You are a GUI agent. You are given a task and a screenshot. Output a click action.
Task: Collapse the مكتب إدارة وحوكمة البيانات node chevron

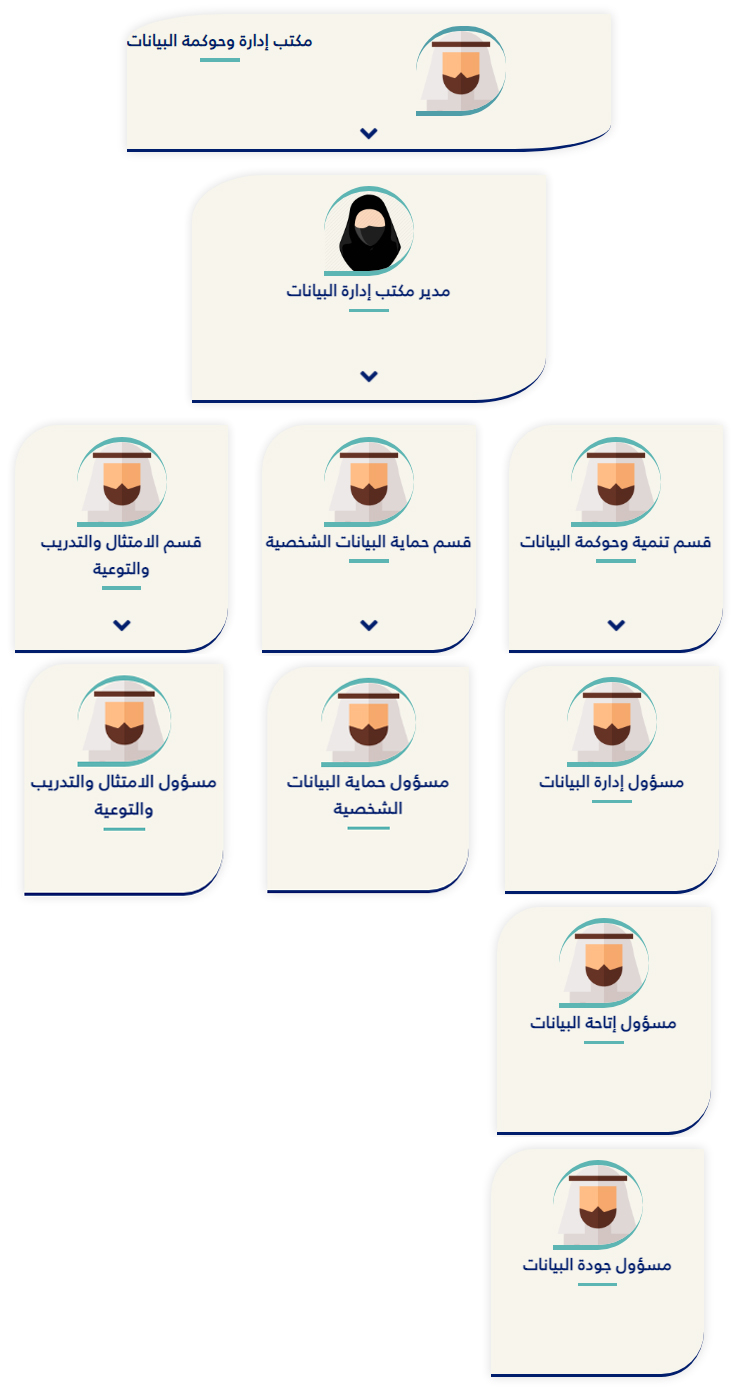click(x=369, y=133)
